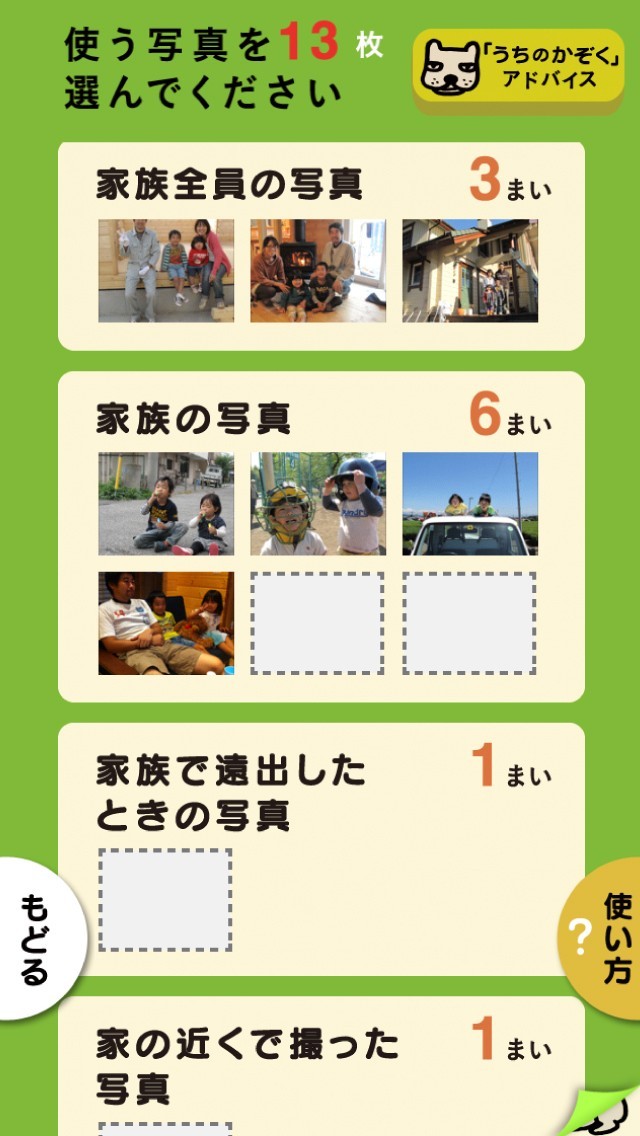Image resolution: width=640 pixels, height=1136 pixels.
Task: Add a photo to the fifth 家族の写真 slot
Action: pos(318,624)
